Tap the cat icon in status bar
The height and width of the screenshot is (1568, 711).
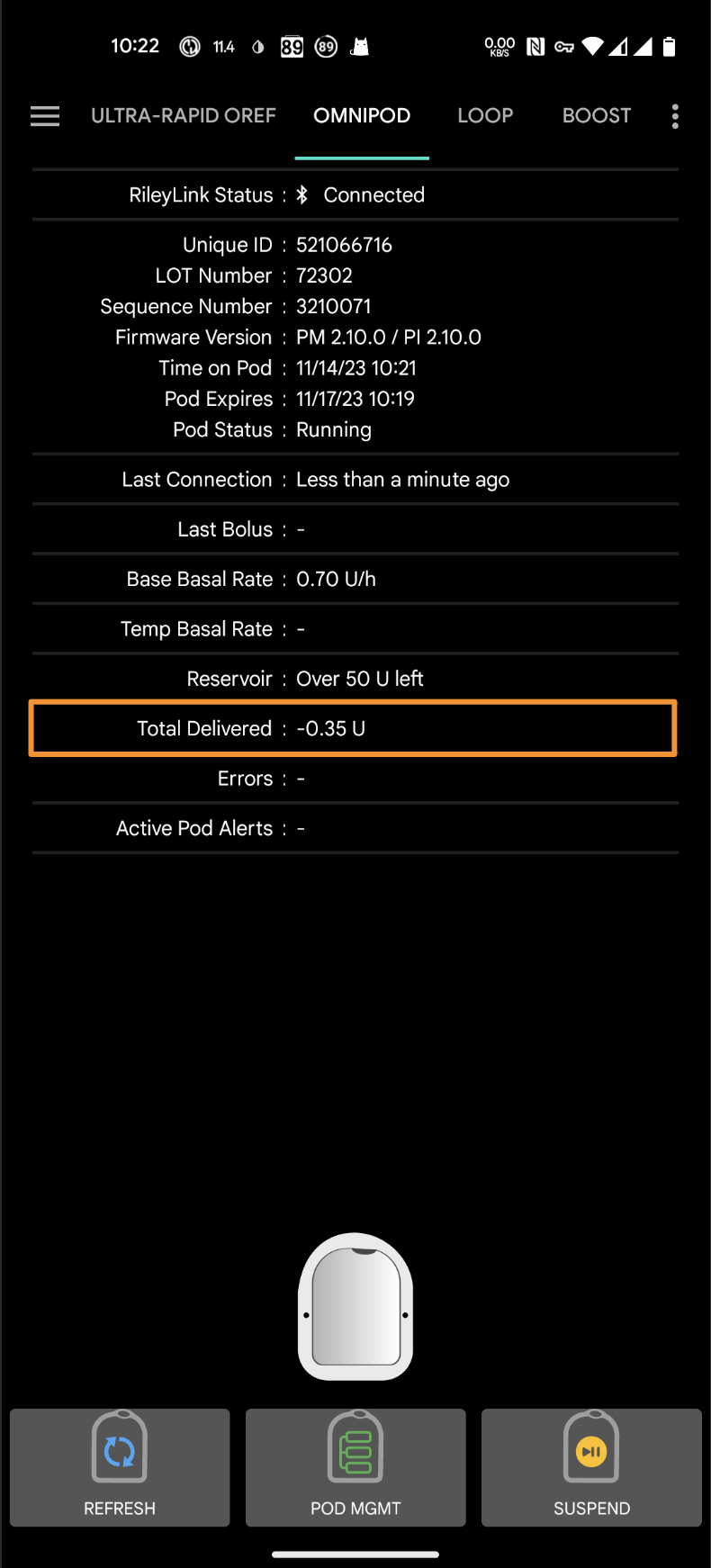tap(359, 46)
